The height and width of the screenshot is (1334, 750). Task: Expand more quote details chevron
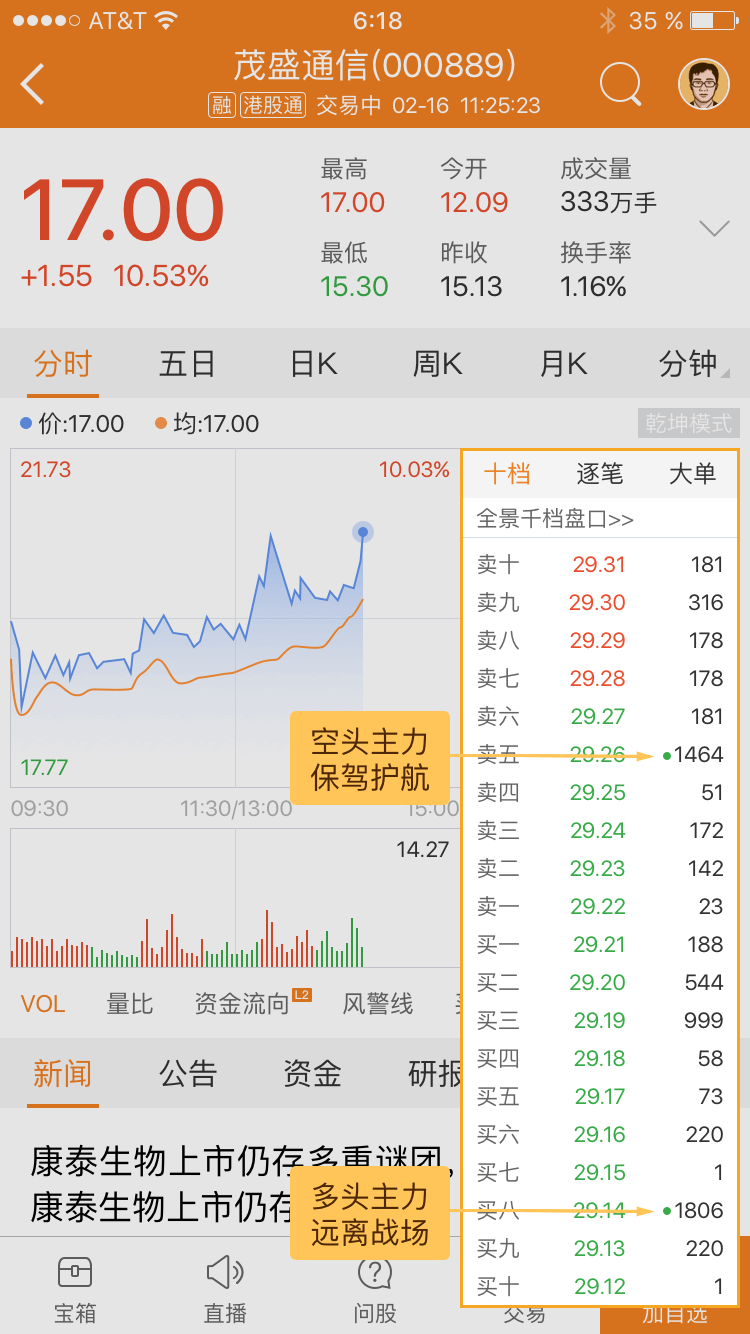tap(715, 229)
